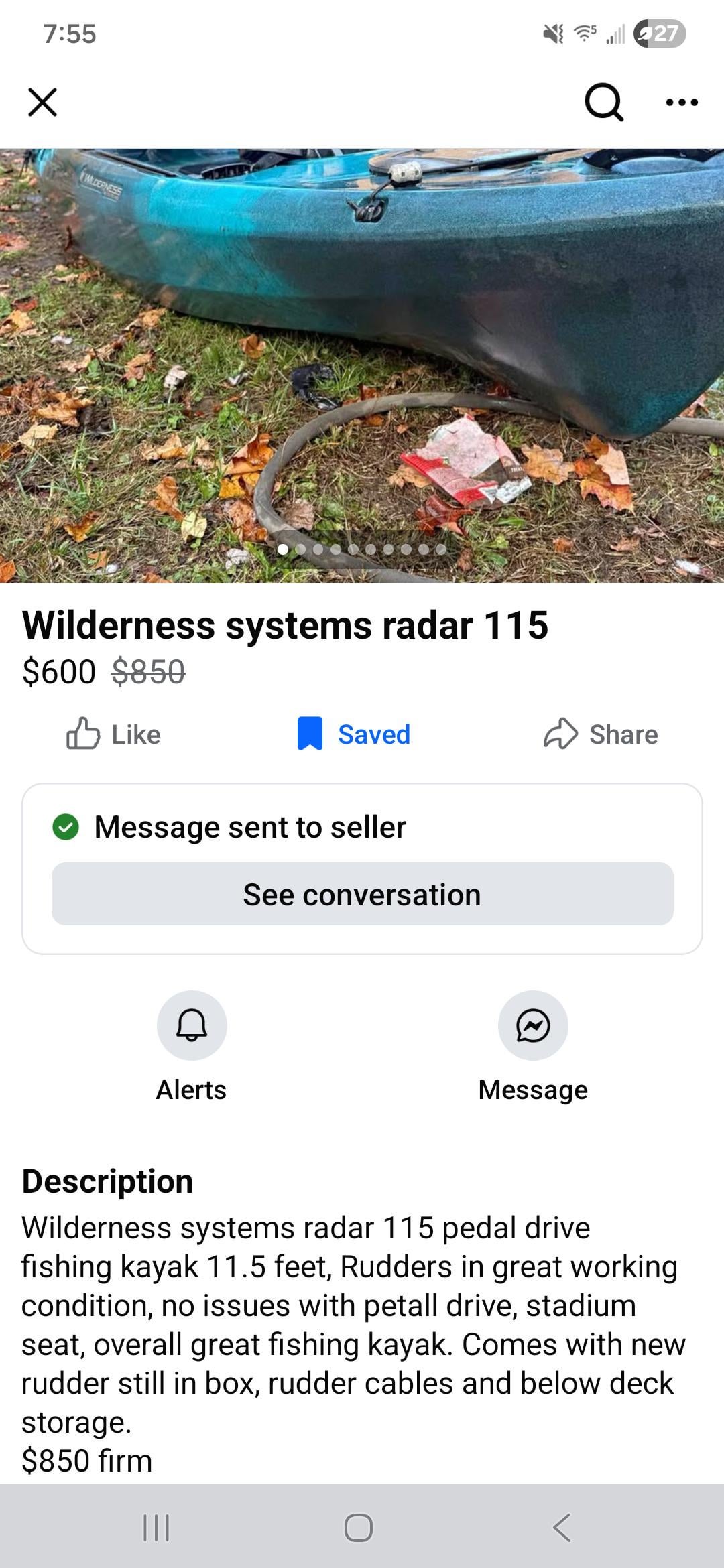
Task: Share this kayak listing
Action: (601, 734)
